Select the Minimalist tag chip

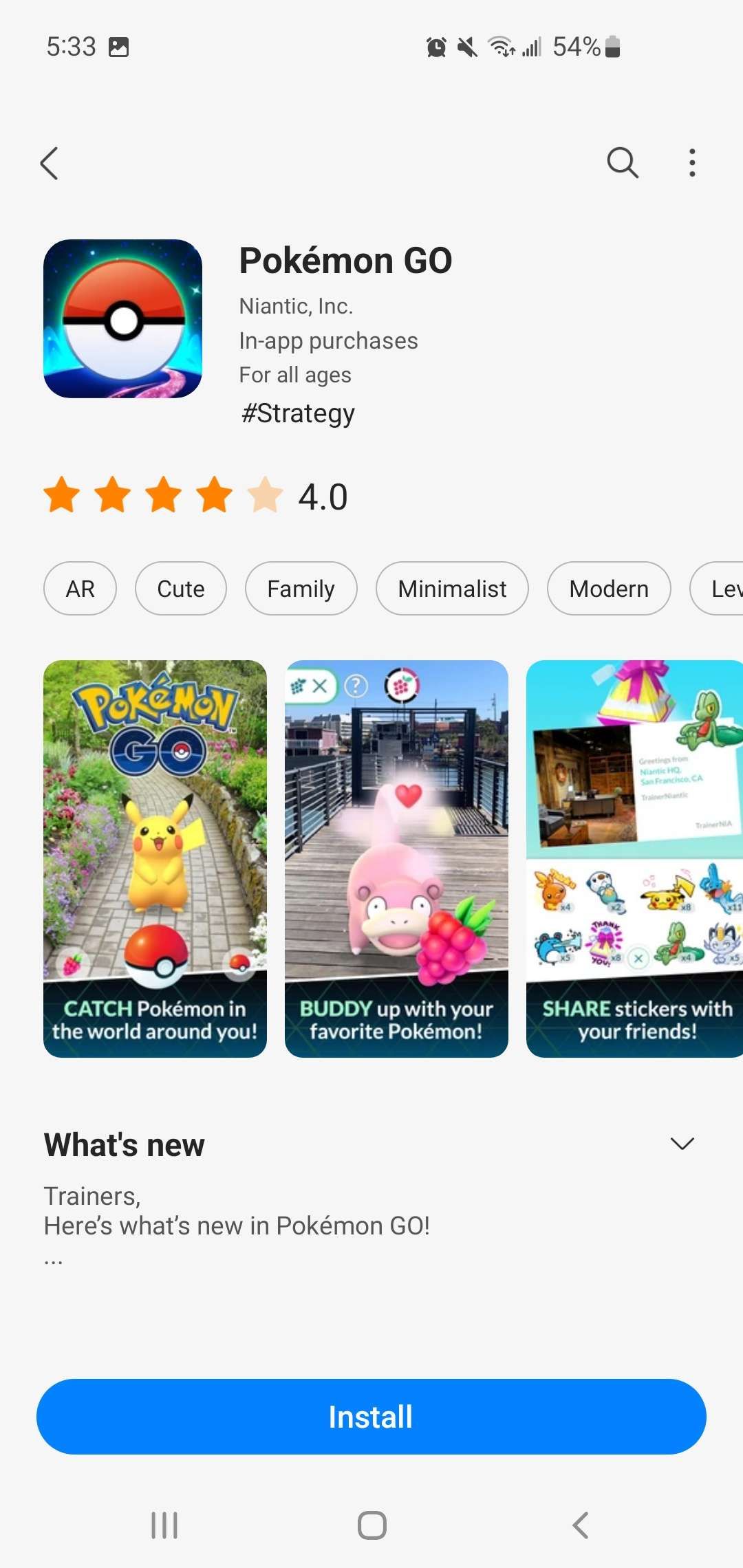click(452, 589)
